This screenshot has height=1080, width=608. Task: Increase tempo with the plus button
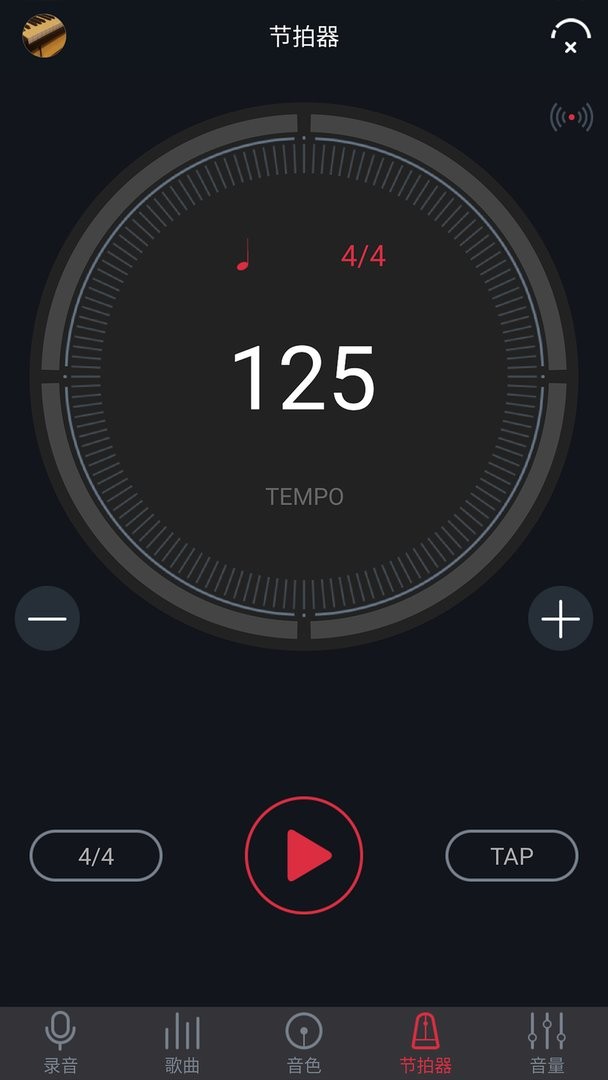point(560,619)
